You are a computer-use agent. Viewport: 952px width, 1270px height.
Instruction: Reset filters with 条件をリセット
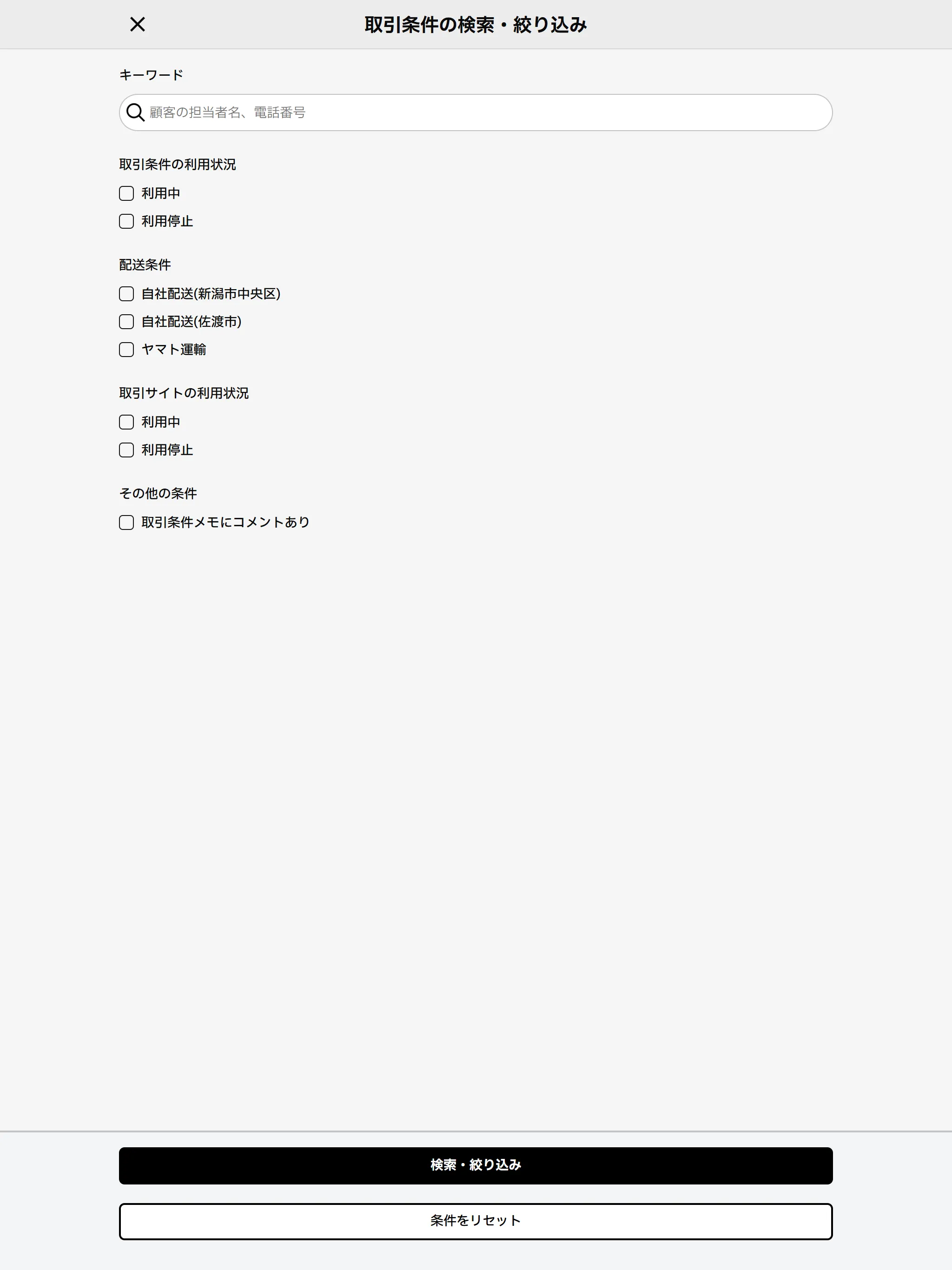pos(476,1221)
